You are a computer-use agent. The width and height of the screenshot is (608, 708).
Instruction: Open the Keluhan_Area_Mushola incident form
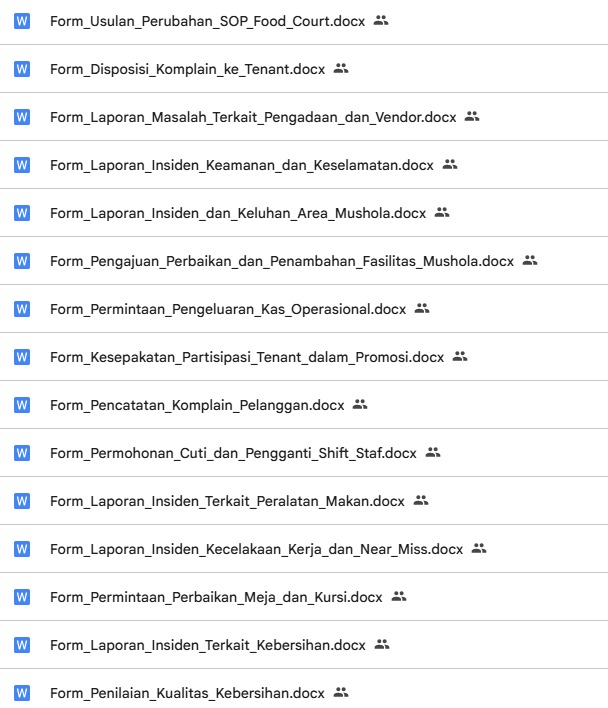point(237,213)
